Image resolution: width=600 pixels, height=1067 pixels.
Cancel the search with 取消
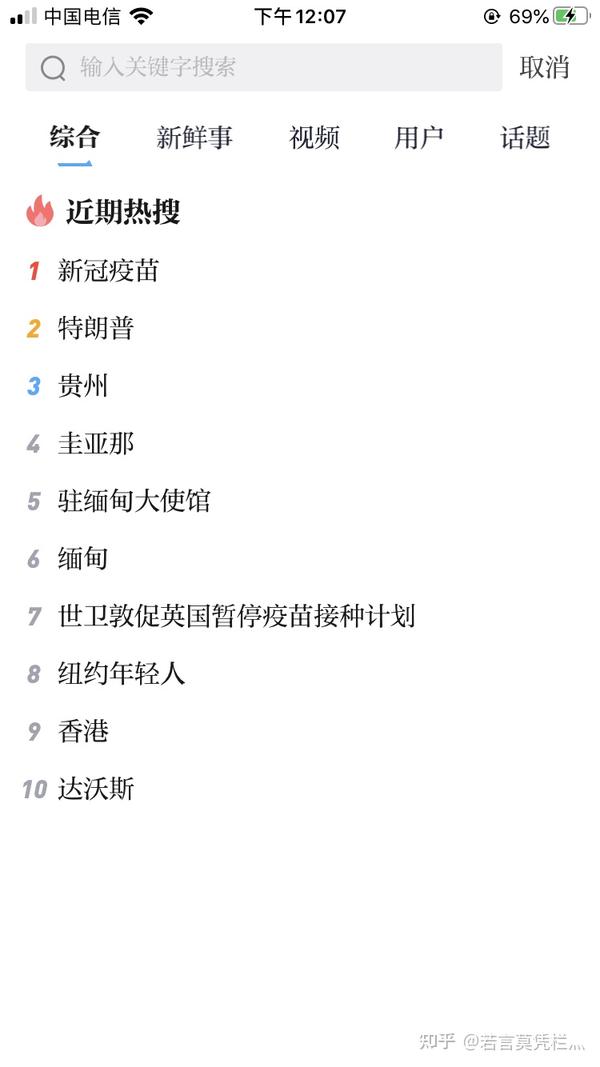coord(544,67)
